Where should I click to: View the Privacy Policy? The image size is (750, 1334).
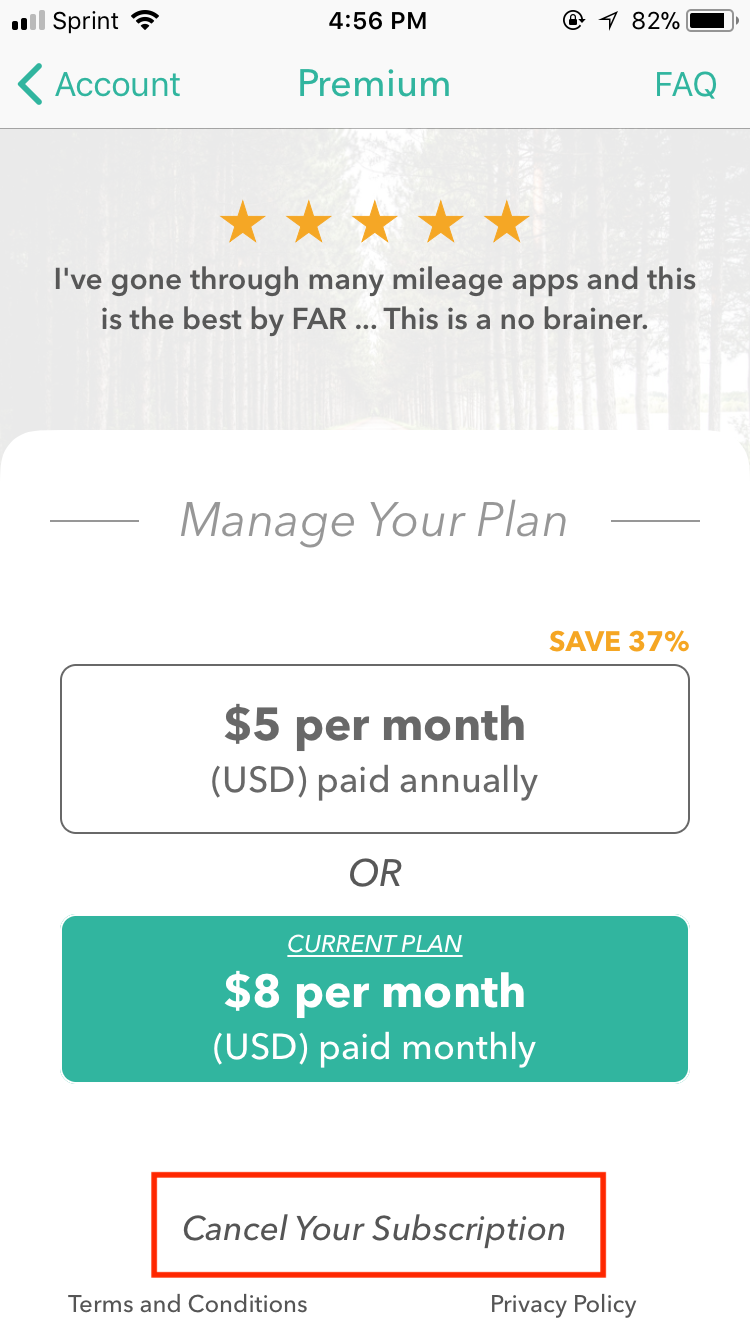(563, 1304)
